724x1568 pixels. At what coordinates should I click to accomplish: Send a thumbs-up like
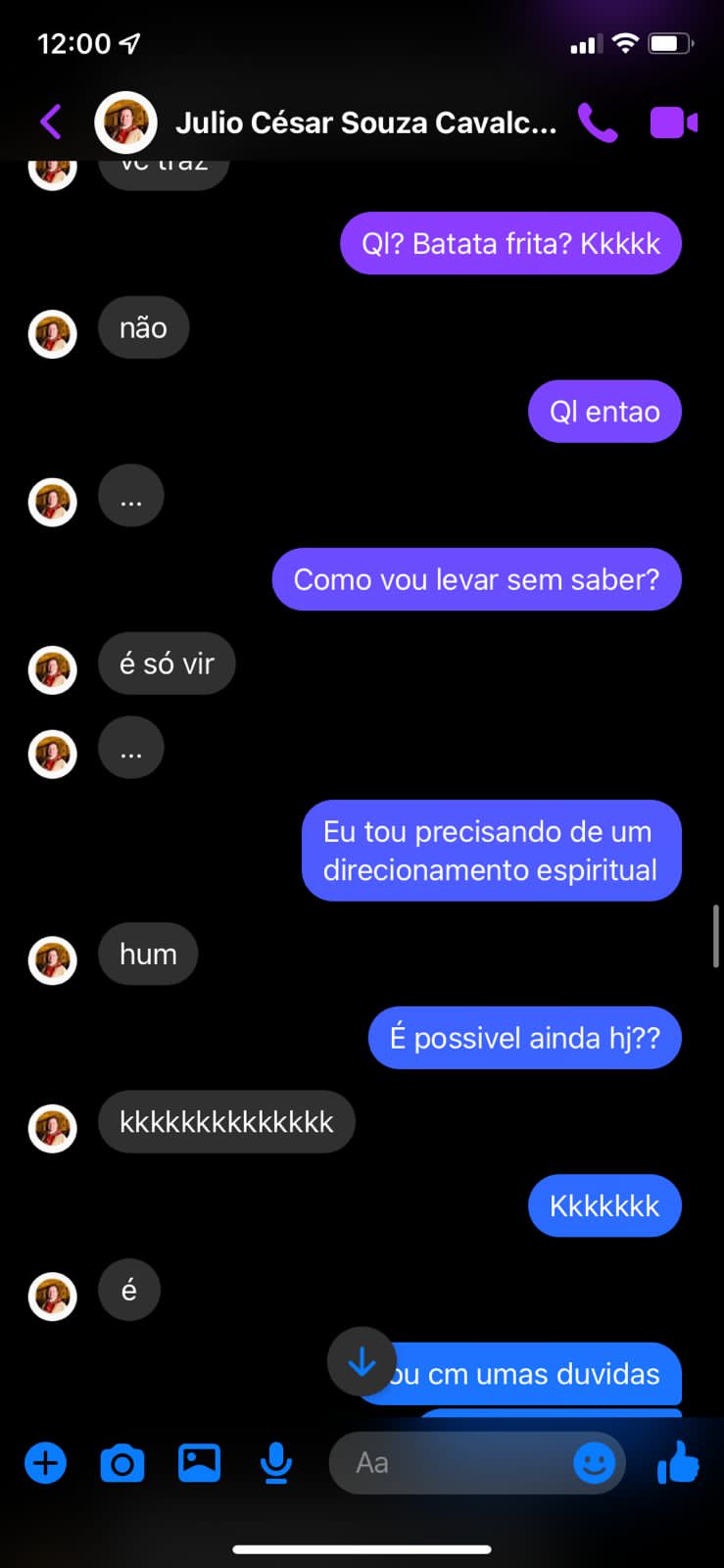click(x=678, y=1463)
